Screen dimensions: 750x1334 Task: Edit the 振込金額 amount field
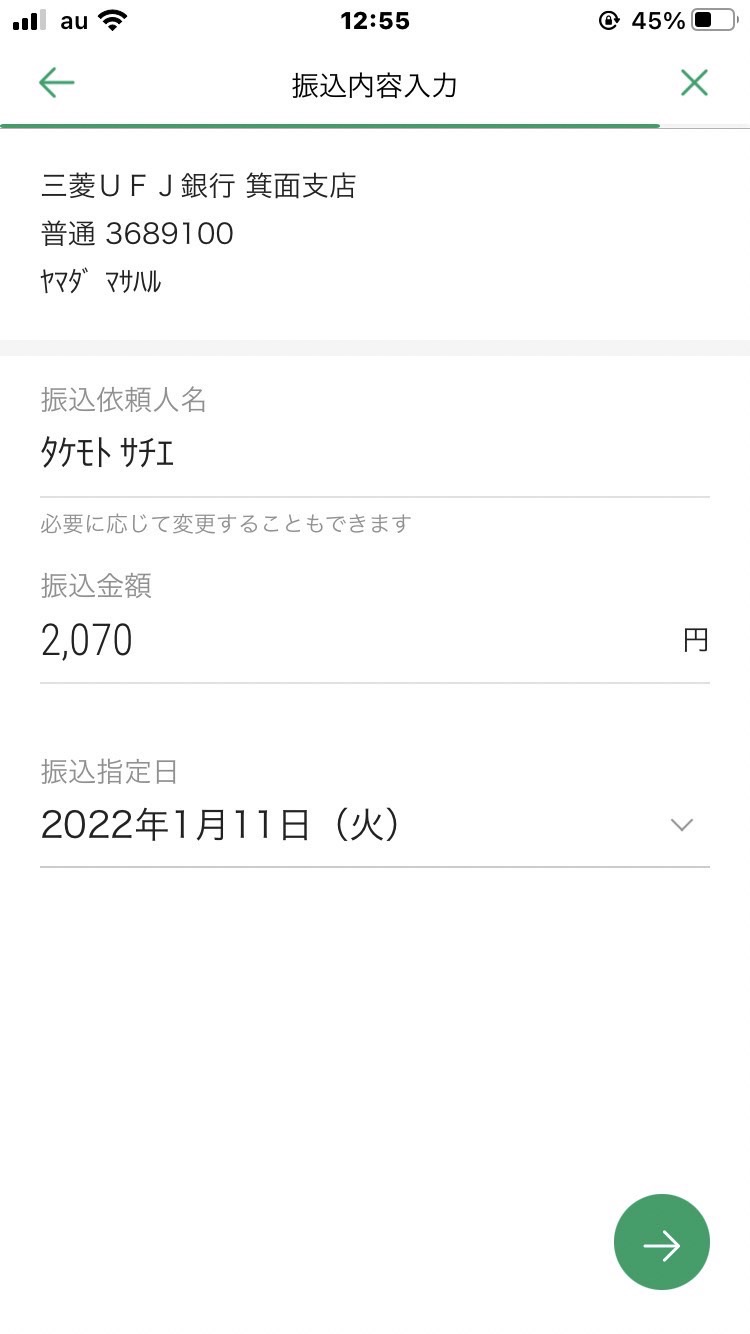tap(375, 640)
